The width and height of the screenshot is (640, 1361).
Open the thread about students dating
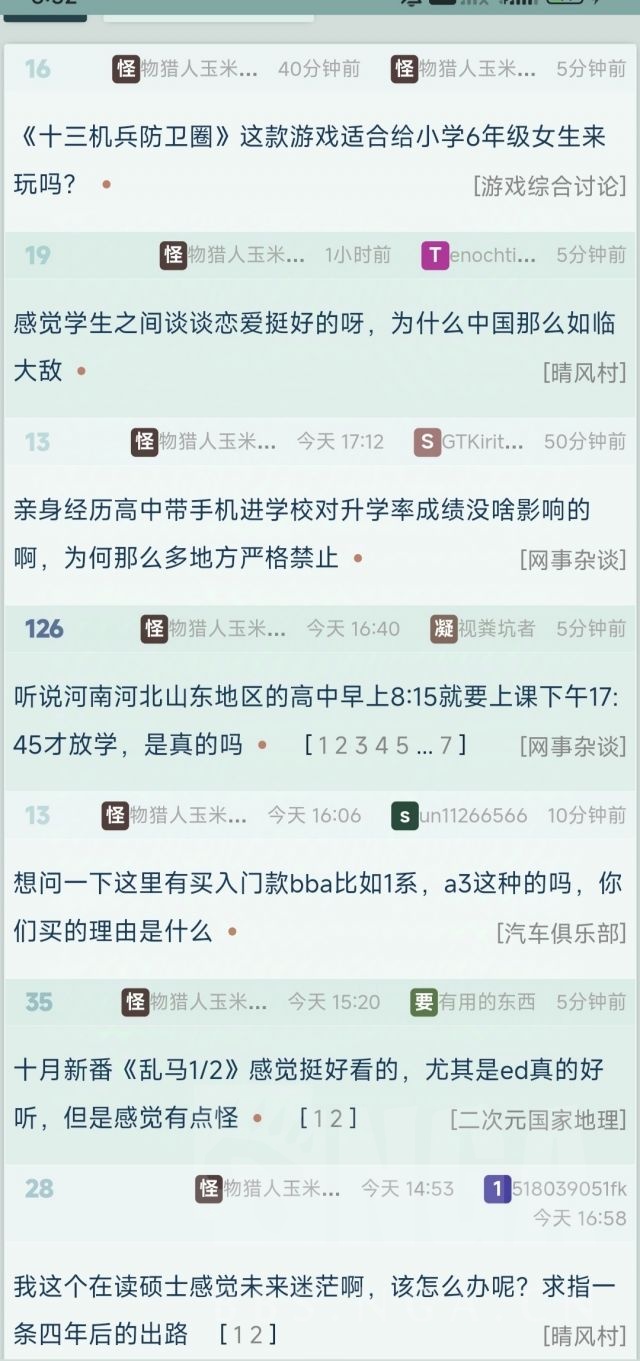pos(314,323)
